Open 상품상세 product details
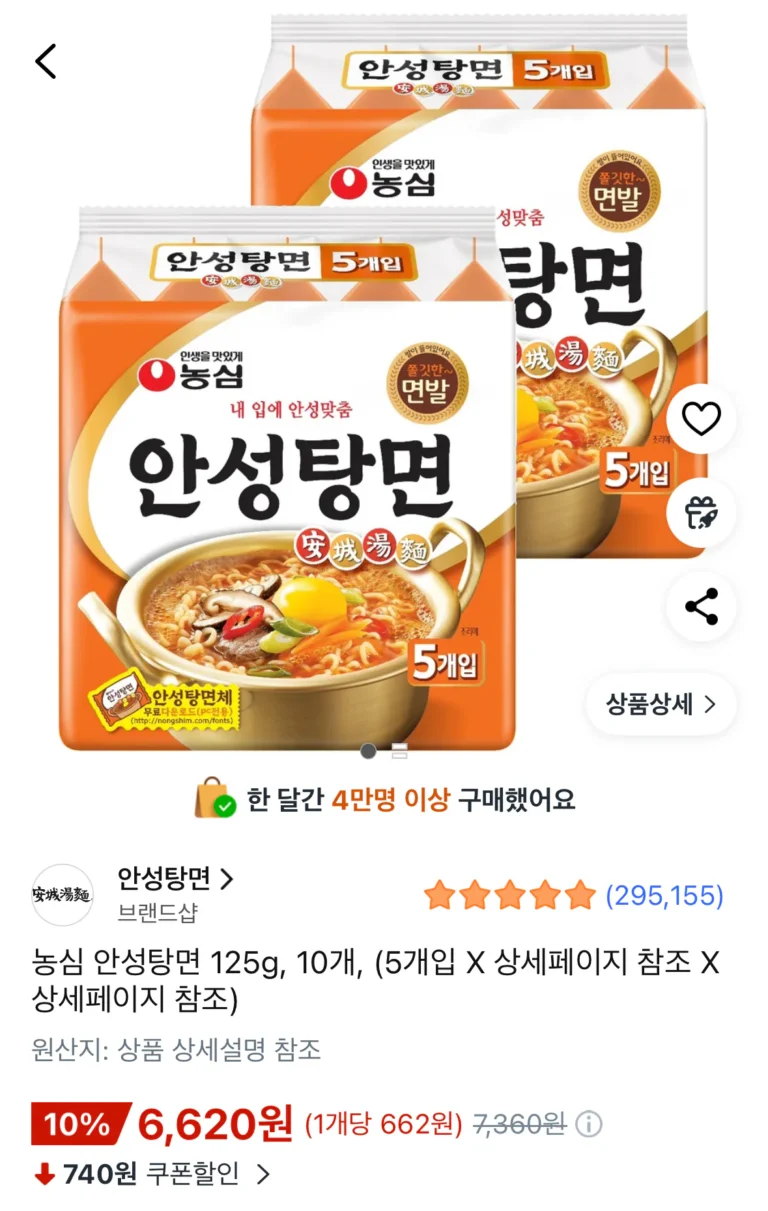 click(661, 704)
